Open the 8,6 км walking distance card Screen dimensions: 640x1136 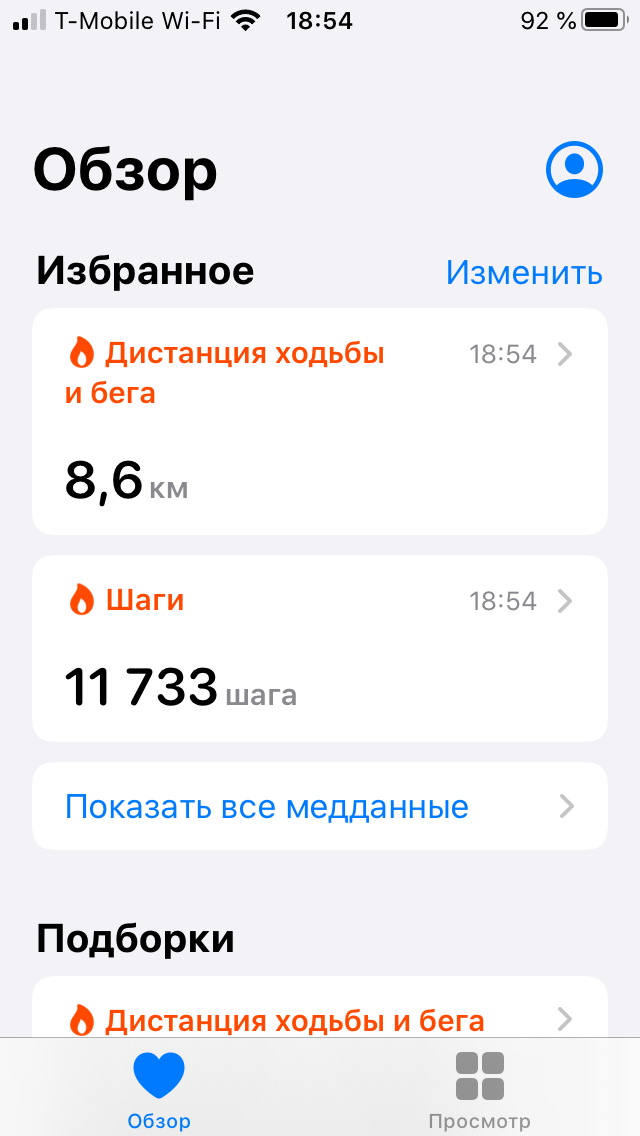coord(320,422)
